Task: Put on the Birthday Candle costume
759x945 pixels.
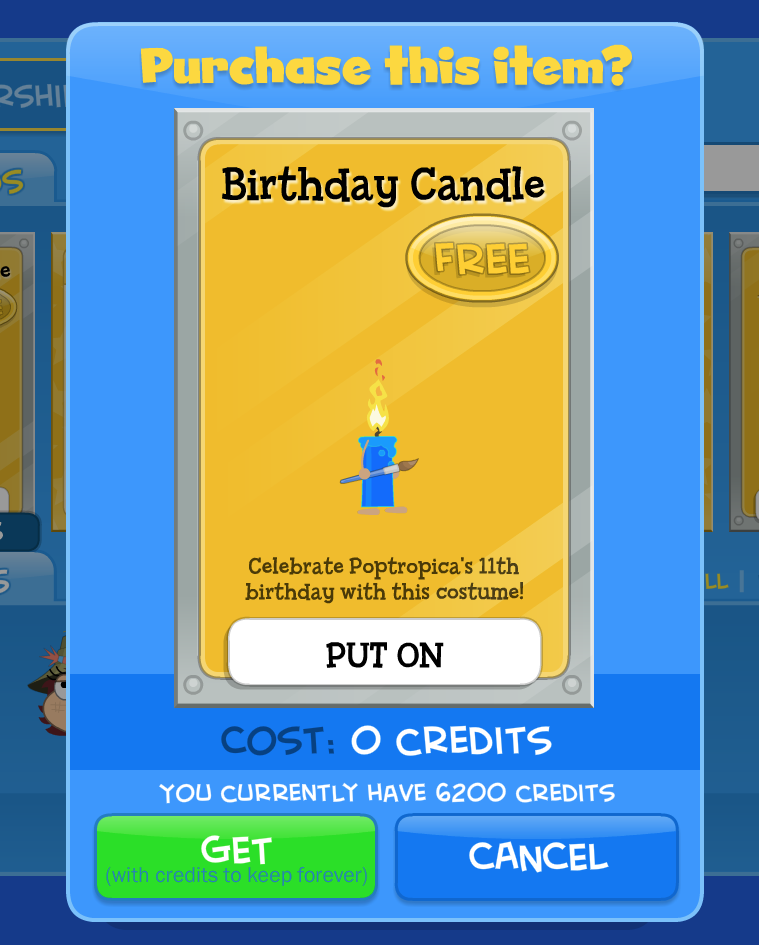Action: (x=384, y=653)
